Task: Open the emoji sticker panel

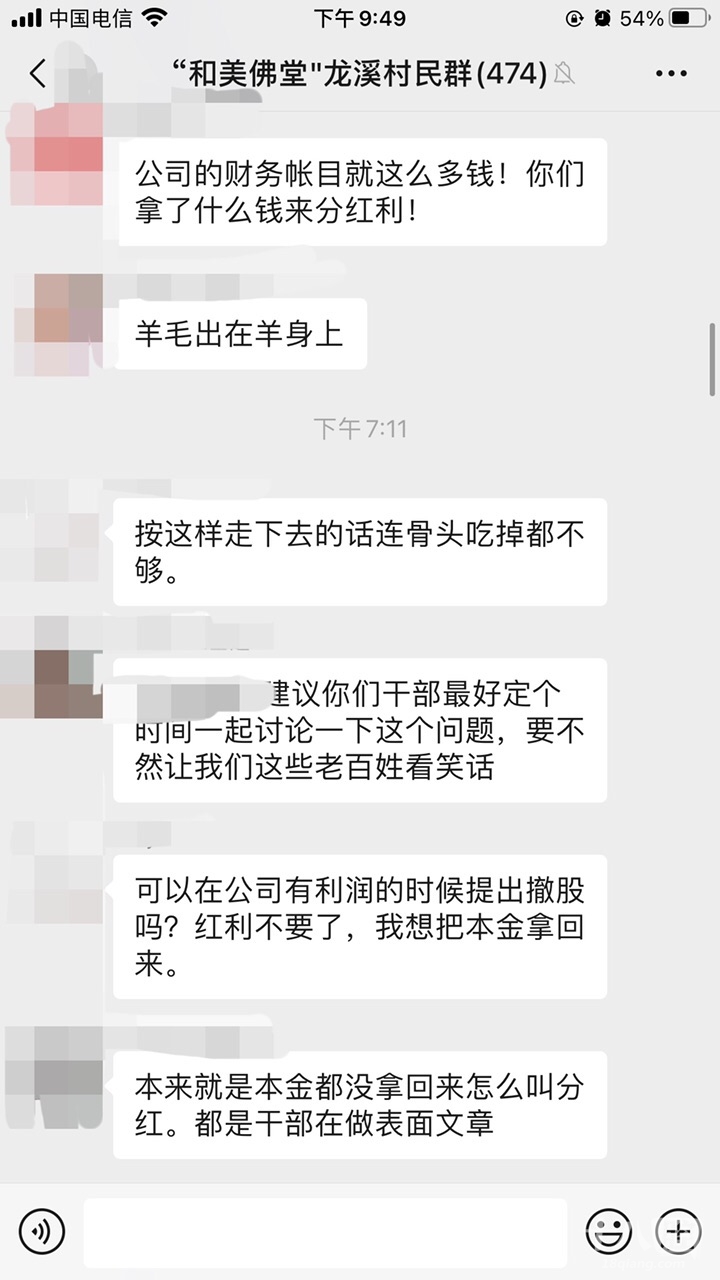Action: (x=608, y=1230)
